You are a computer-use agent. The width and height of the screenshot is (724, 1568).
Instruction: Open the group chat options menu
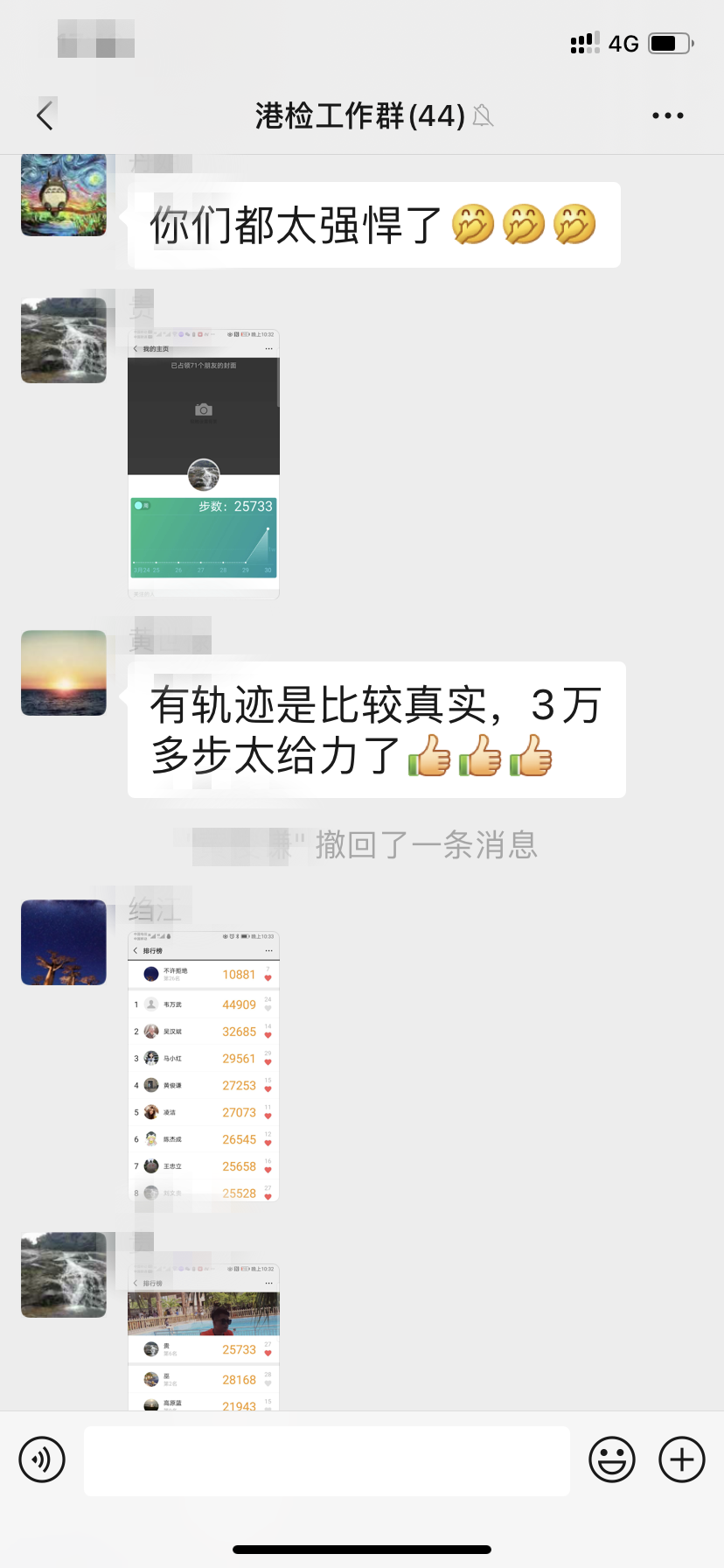point(667,115)
